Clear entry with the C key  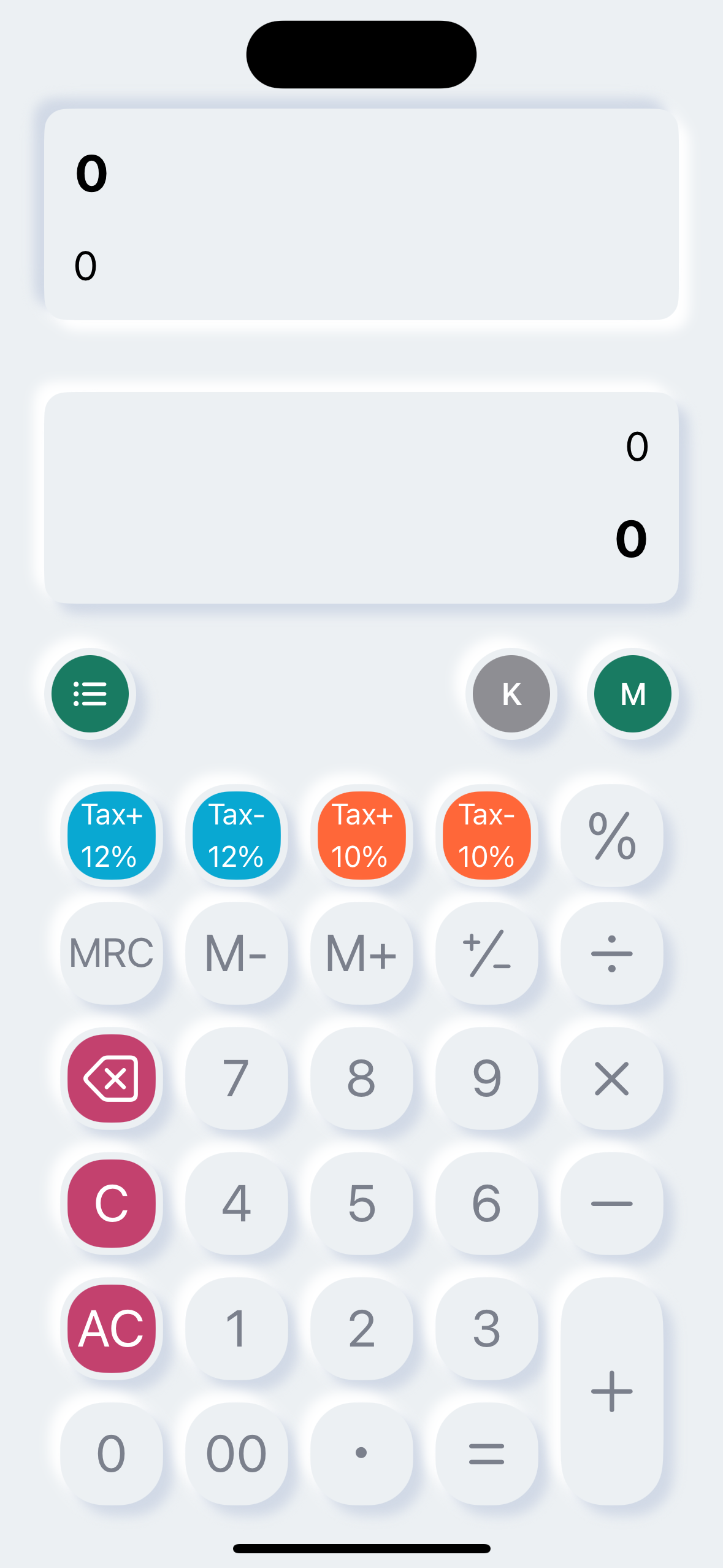[x=112, y=1204]
